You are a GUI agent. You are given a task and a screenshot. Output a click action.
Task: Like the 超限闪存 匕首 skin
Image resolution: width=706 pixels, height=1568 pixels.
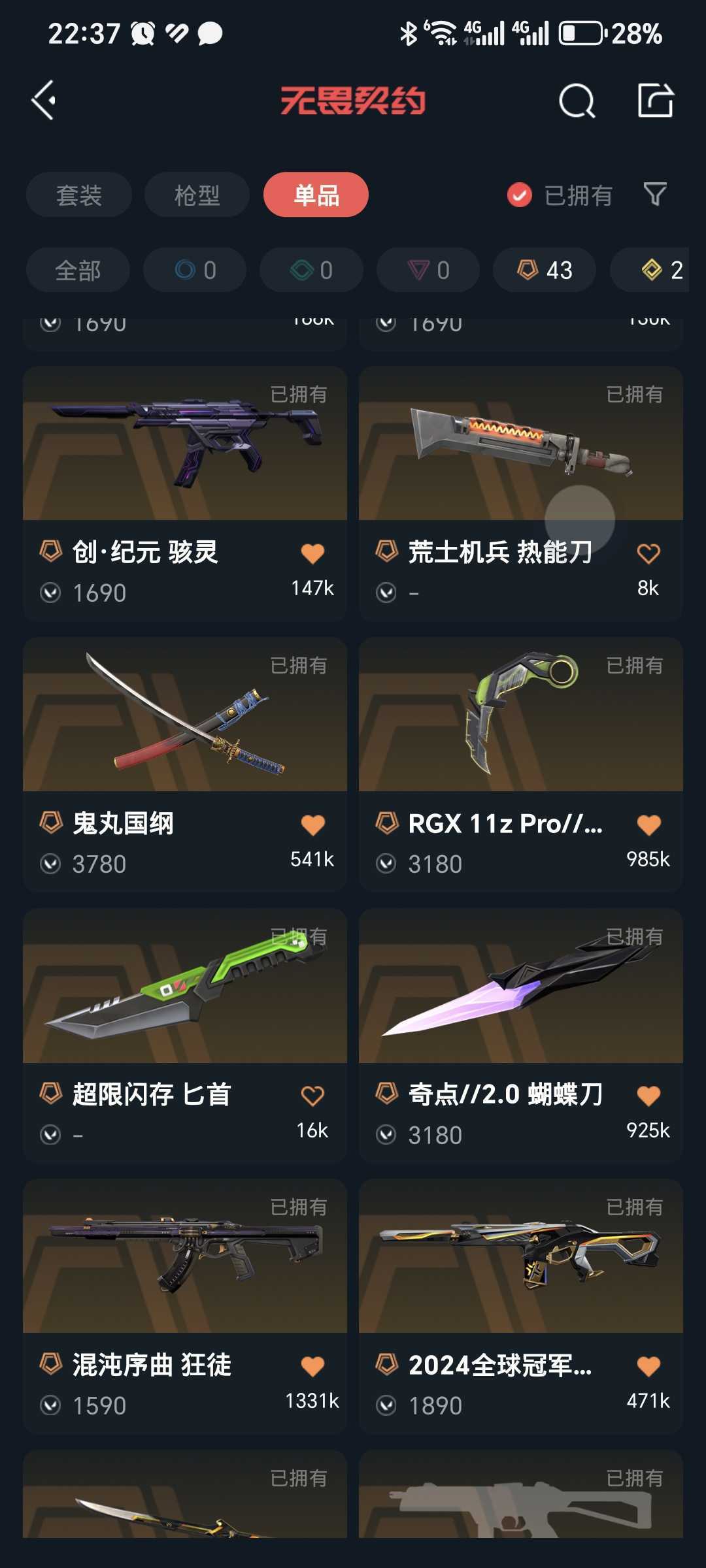tap(312, 1096)
